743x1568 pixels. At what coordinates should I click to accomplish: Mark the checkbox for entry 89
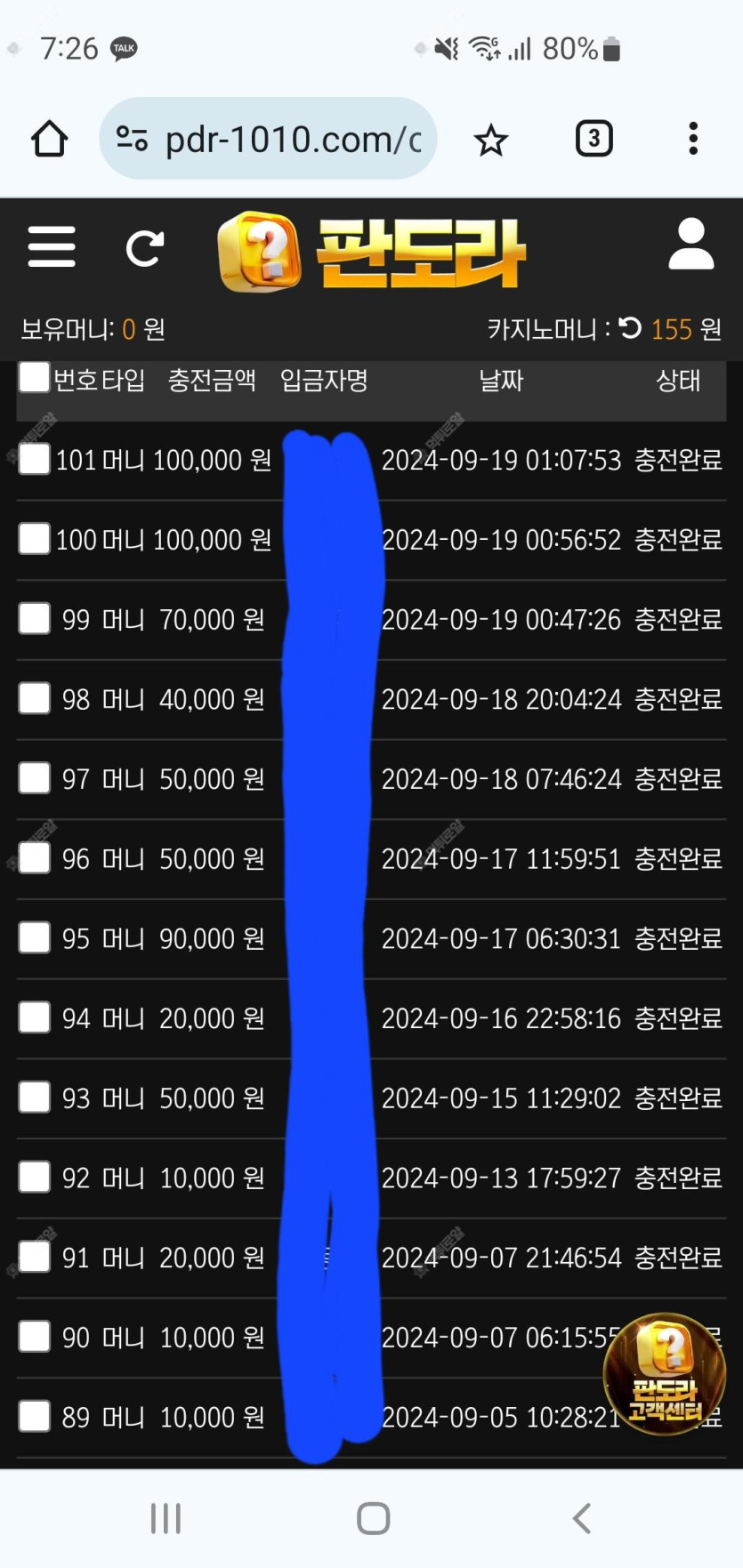35,1416
